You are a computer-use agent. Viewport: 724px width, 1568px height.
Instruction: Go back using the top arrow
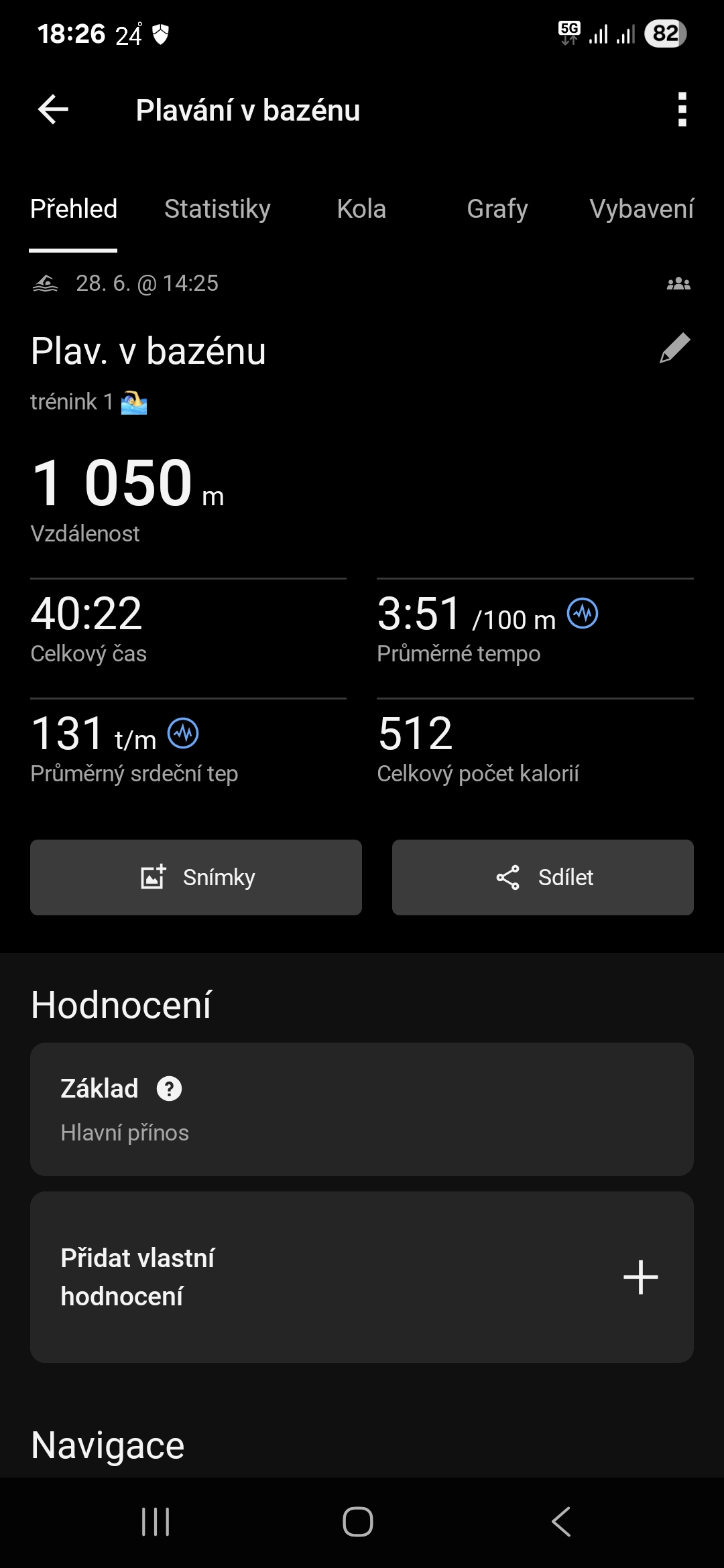[x=54, y=110]
